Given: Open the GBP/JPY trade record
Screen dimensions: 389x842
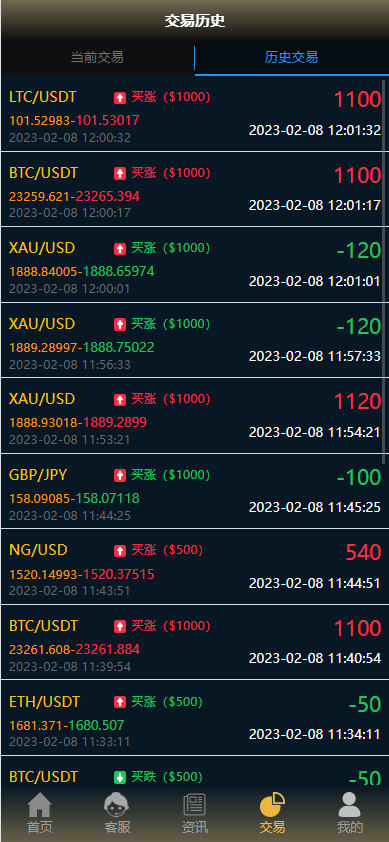Looking at the screenshot, I should pyautogui.click(x=194, y=491).
